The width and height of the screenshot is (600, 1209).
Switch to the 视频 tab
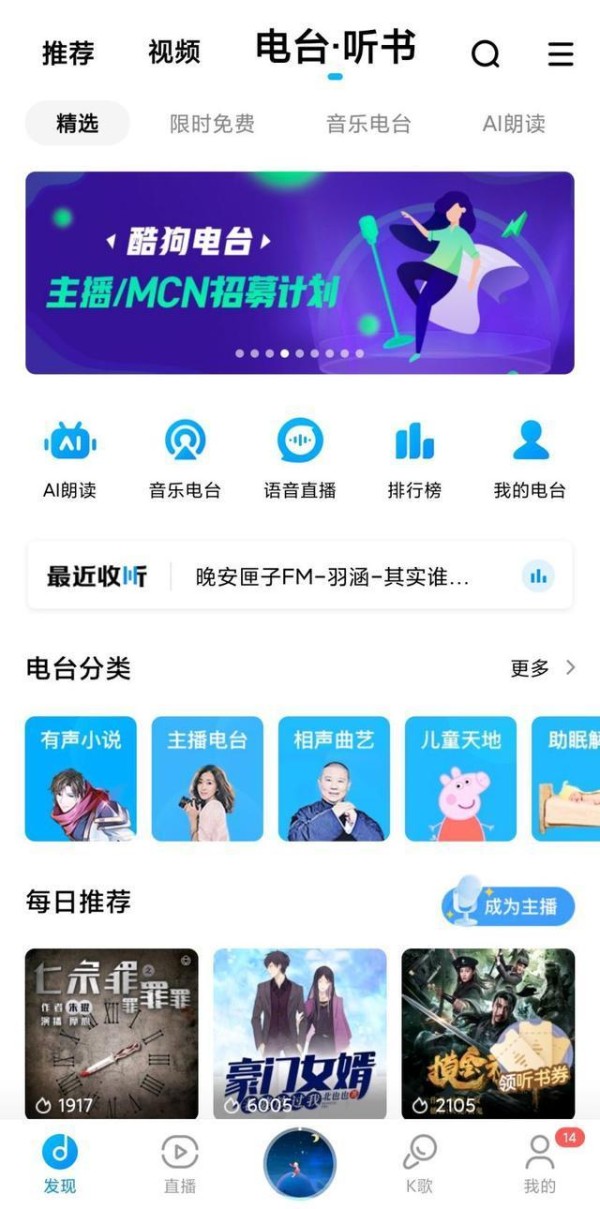(x=174, y=52)
